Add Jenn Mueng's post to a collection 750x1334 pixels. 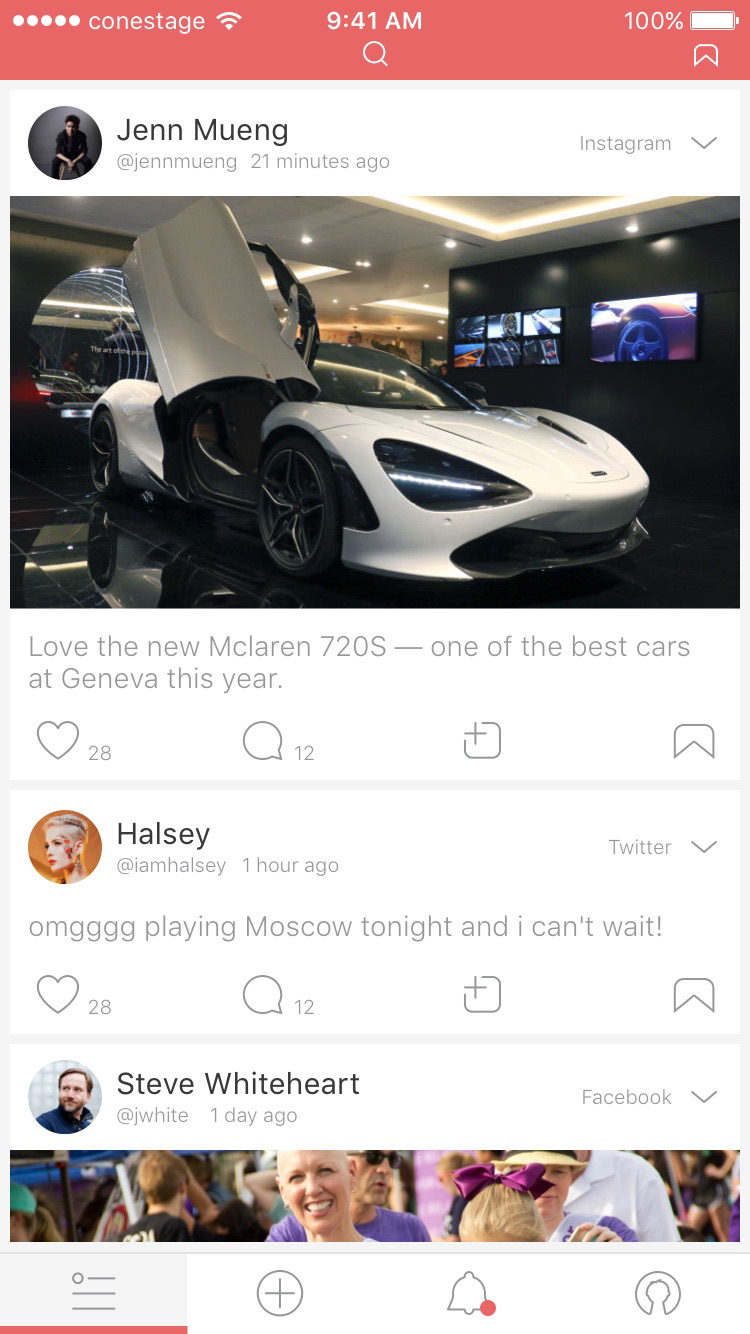tap(482, 740)
